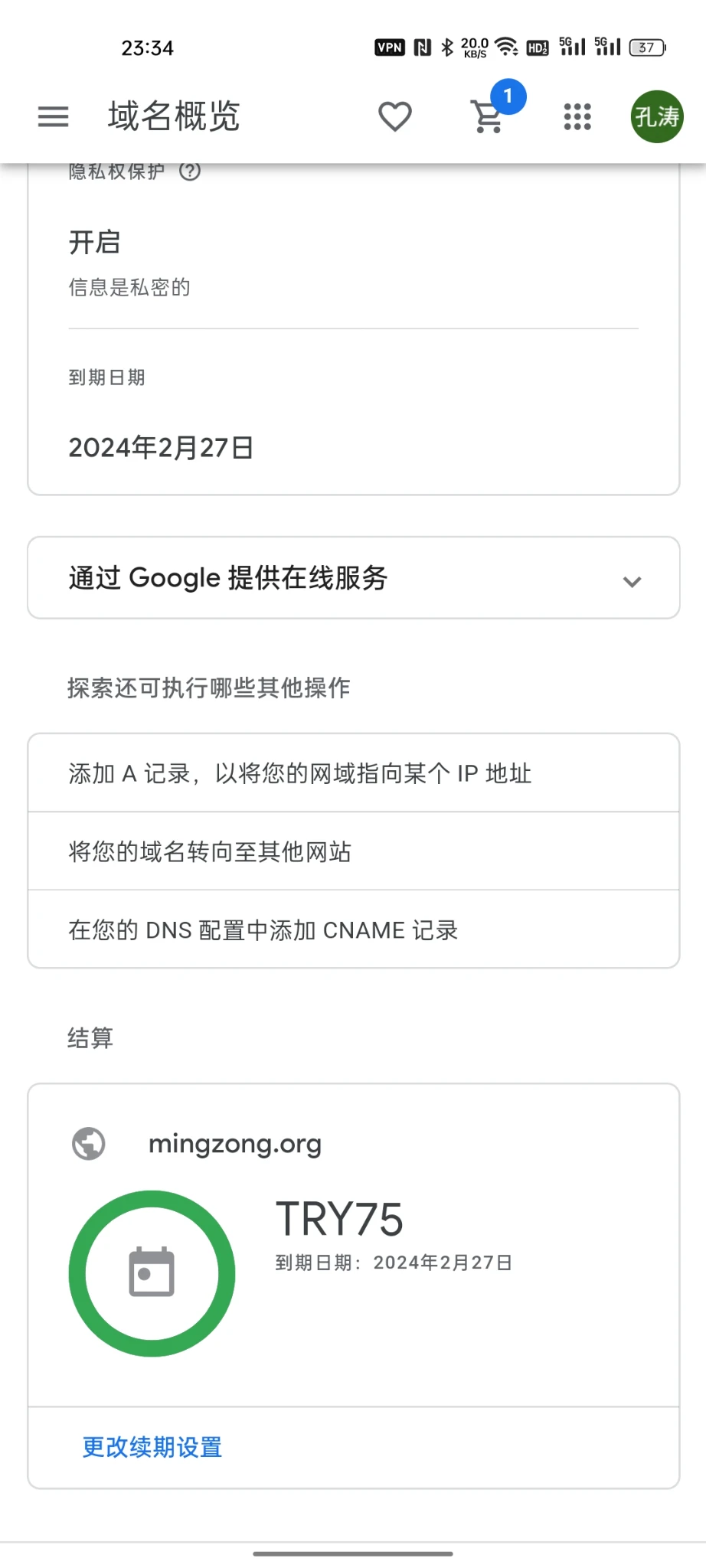Screen dimensions: 706x1568
Task: Open 将您的域名转向至其他网站 option
Action: [354, 851]
